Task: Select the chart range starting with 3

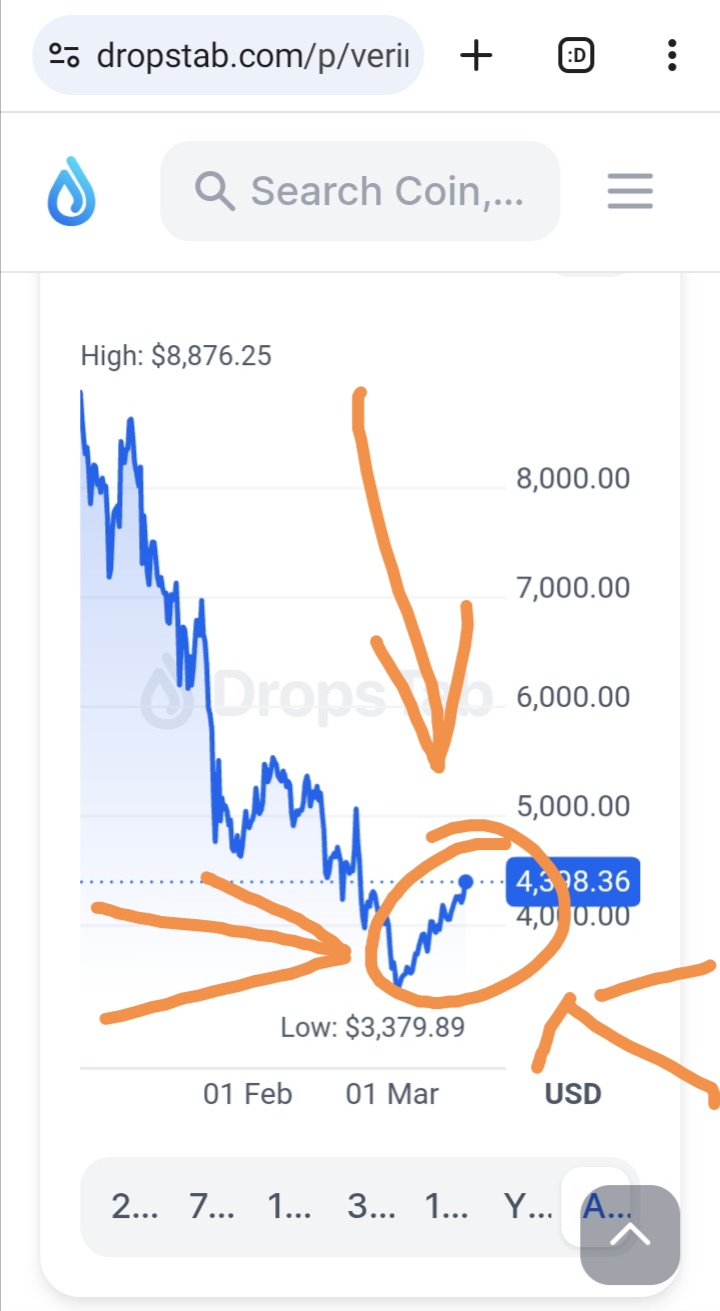Action: pos(371,1207)
